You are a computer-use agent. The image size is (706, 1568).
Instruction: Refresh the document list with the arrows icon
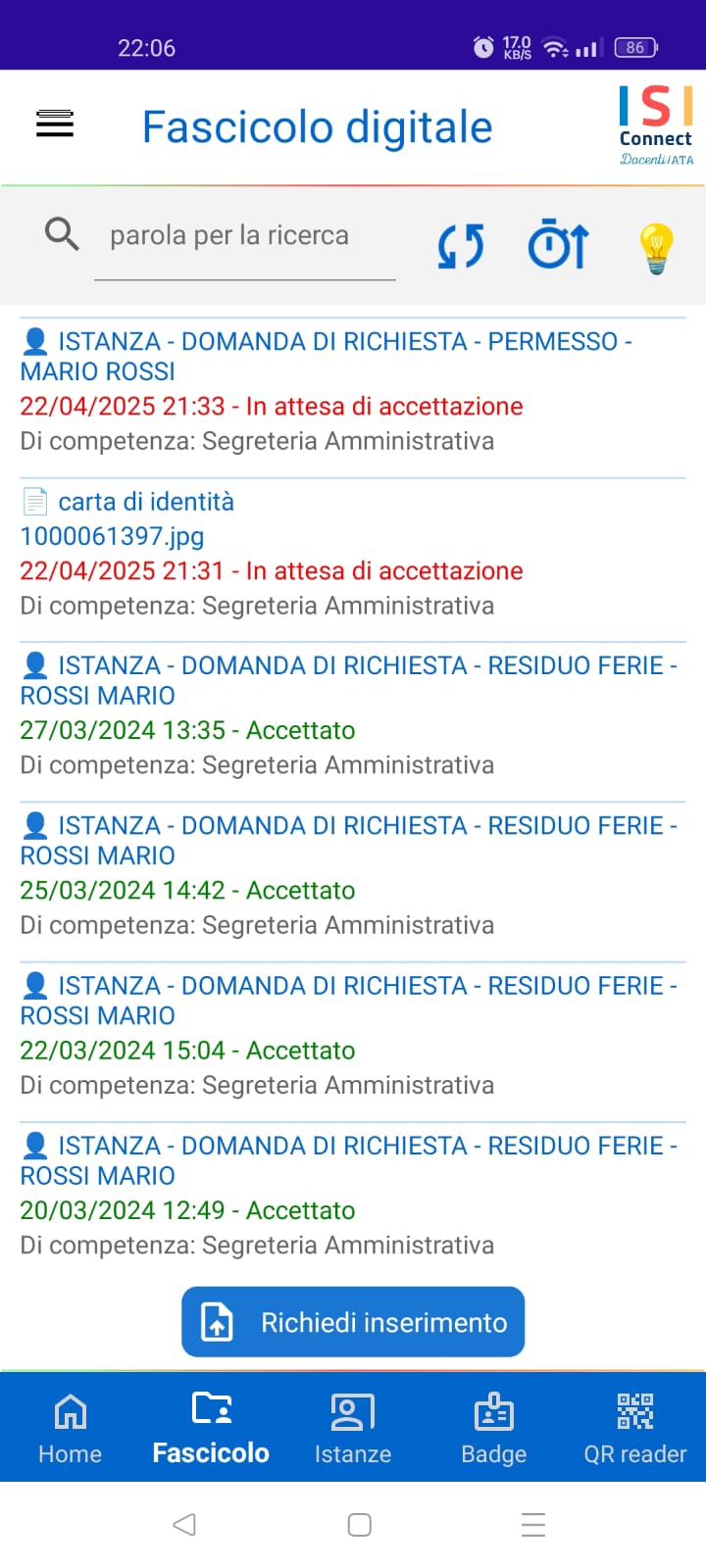461,245
